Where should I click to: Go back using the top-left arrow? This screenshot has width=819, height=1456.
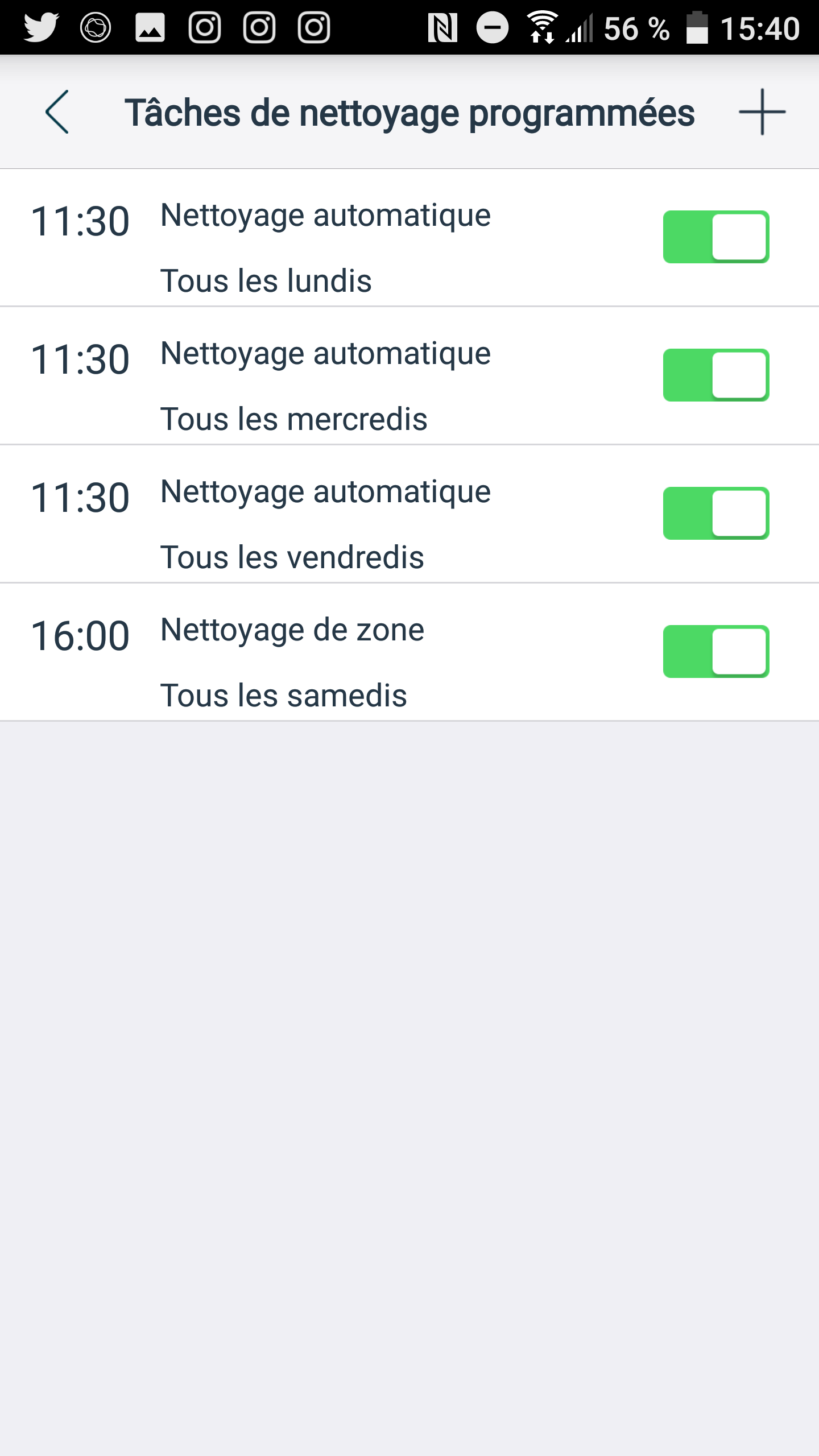tap(57, 112)
